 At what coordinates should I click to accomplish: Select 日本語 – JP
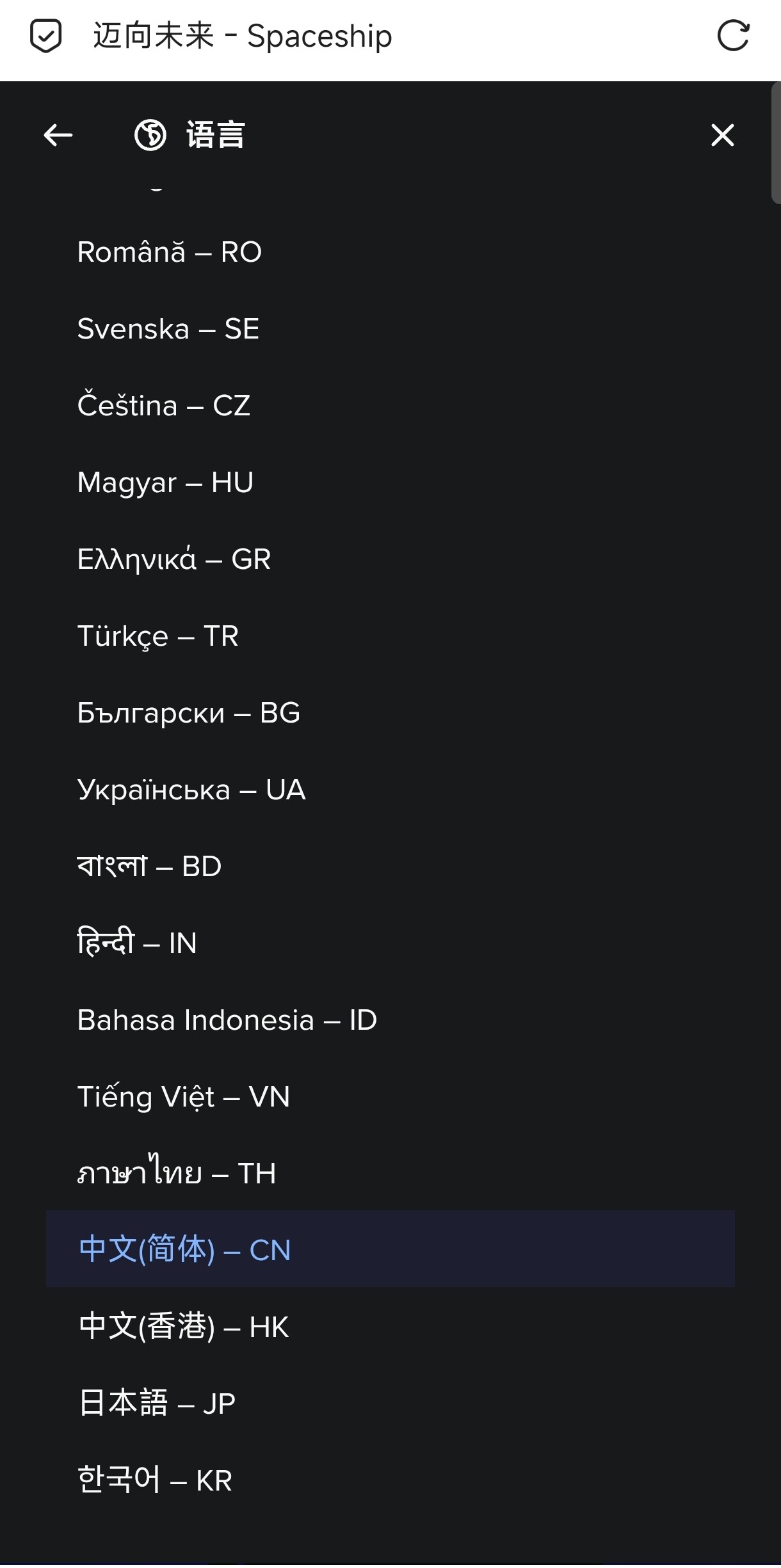coord(390,1403)
